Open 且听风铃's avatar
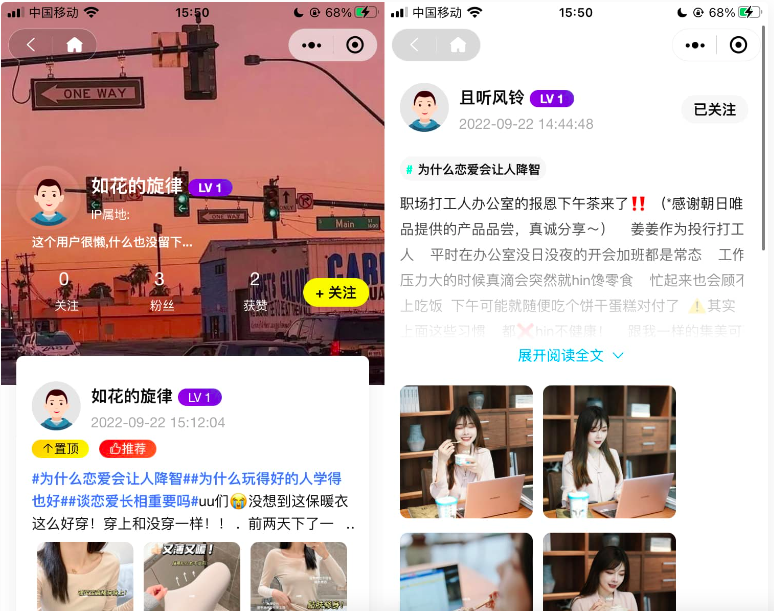Viewport: 774px width, 611px height. point(424,108)
